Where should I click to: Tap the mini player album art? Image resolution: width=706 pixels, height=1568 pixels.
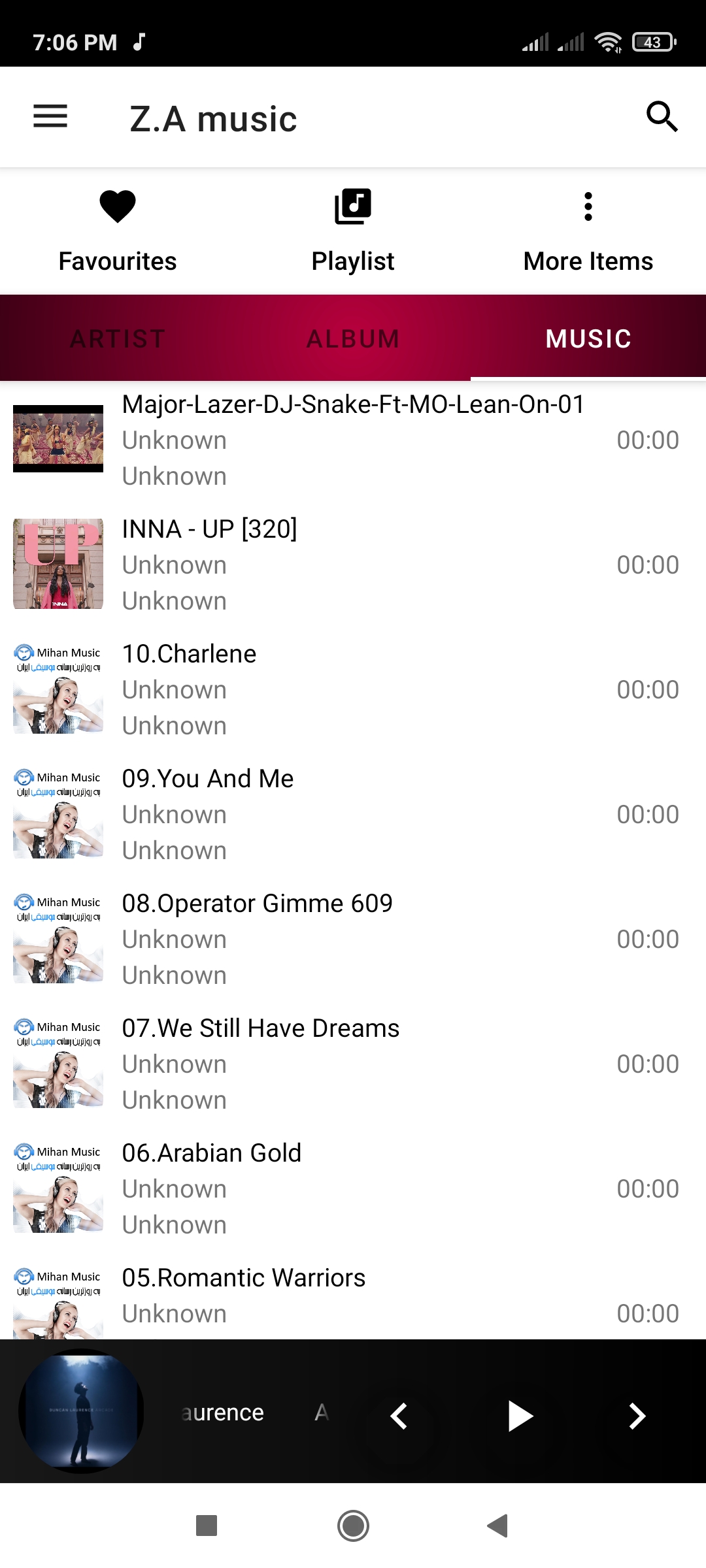point(81,1416)
